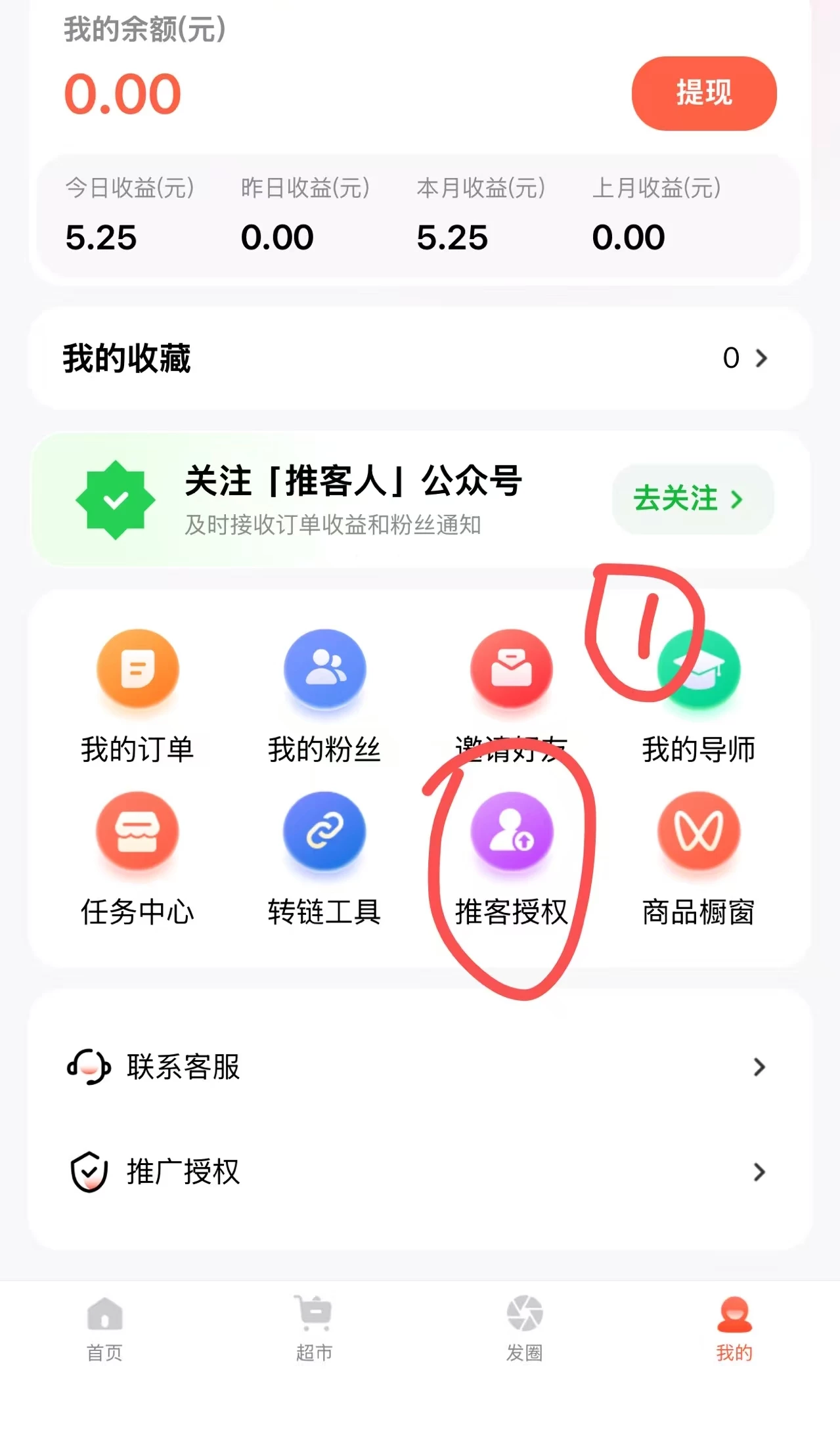
Task: Open 联系客服 customer service row
Action: click(x=419, y=1067)
